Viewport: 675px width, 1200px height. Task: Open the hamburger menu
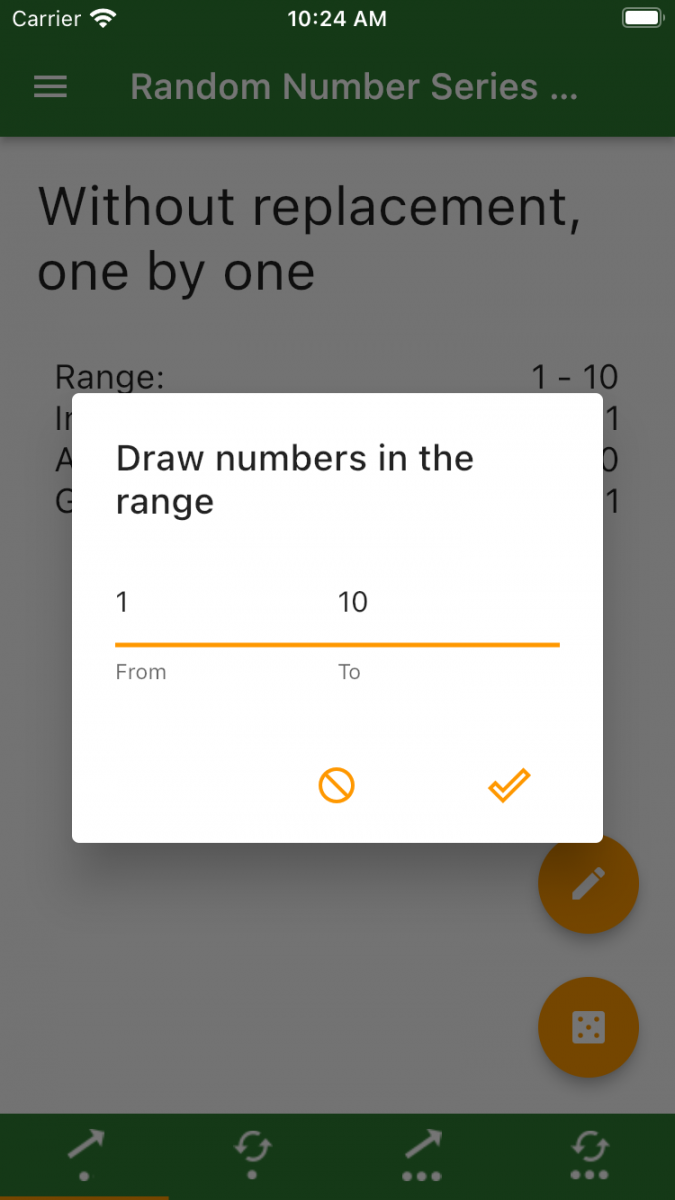(50, 87)
